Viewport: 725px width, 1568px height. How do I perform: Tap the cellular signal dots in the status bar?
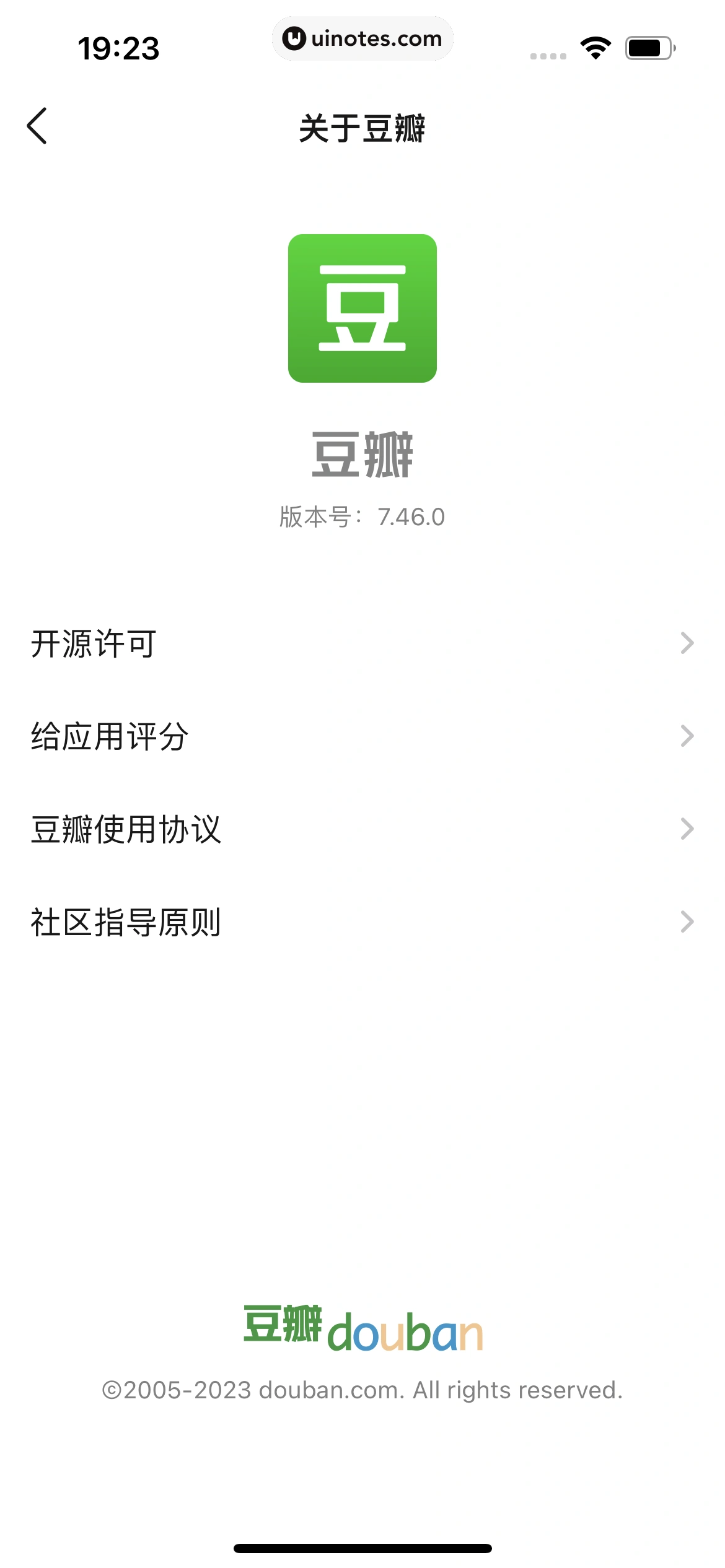(548, 56)
